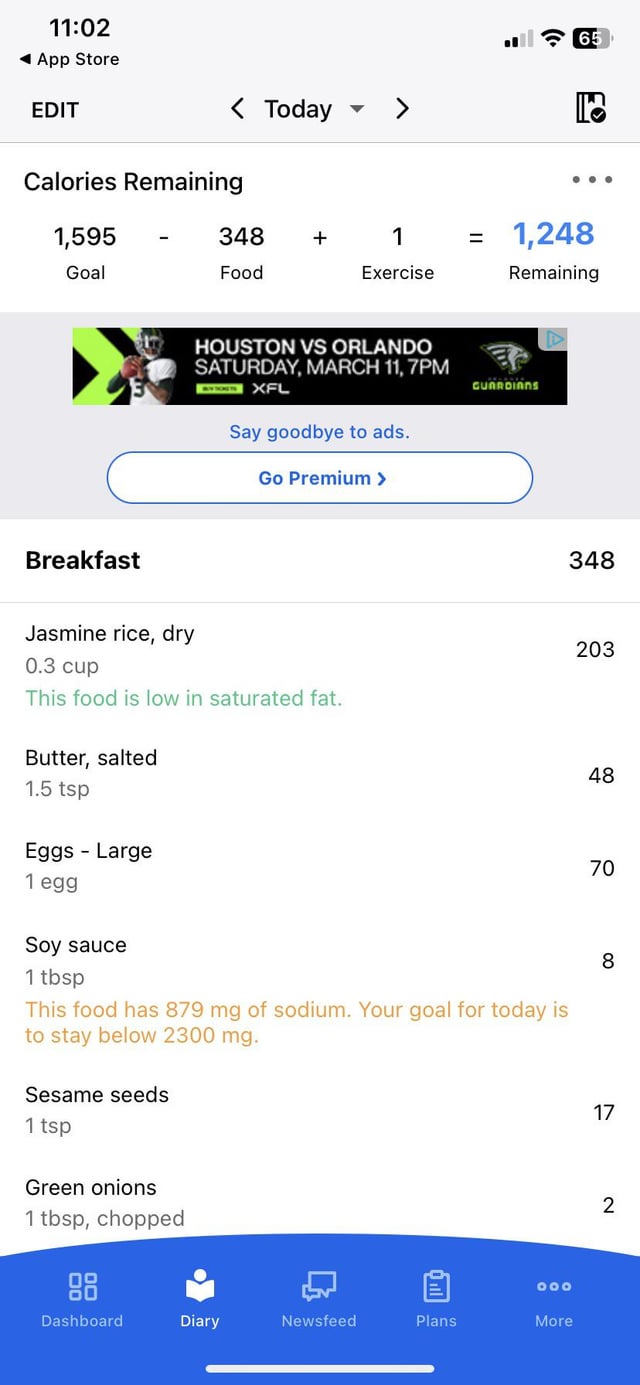Switch to the Plans tab
640x1385 pixels.
pyautogui.click(x=436, y=1300)
